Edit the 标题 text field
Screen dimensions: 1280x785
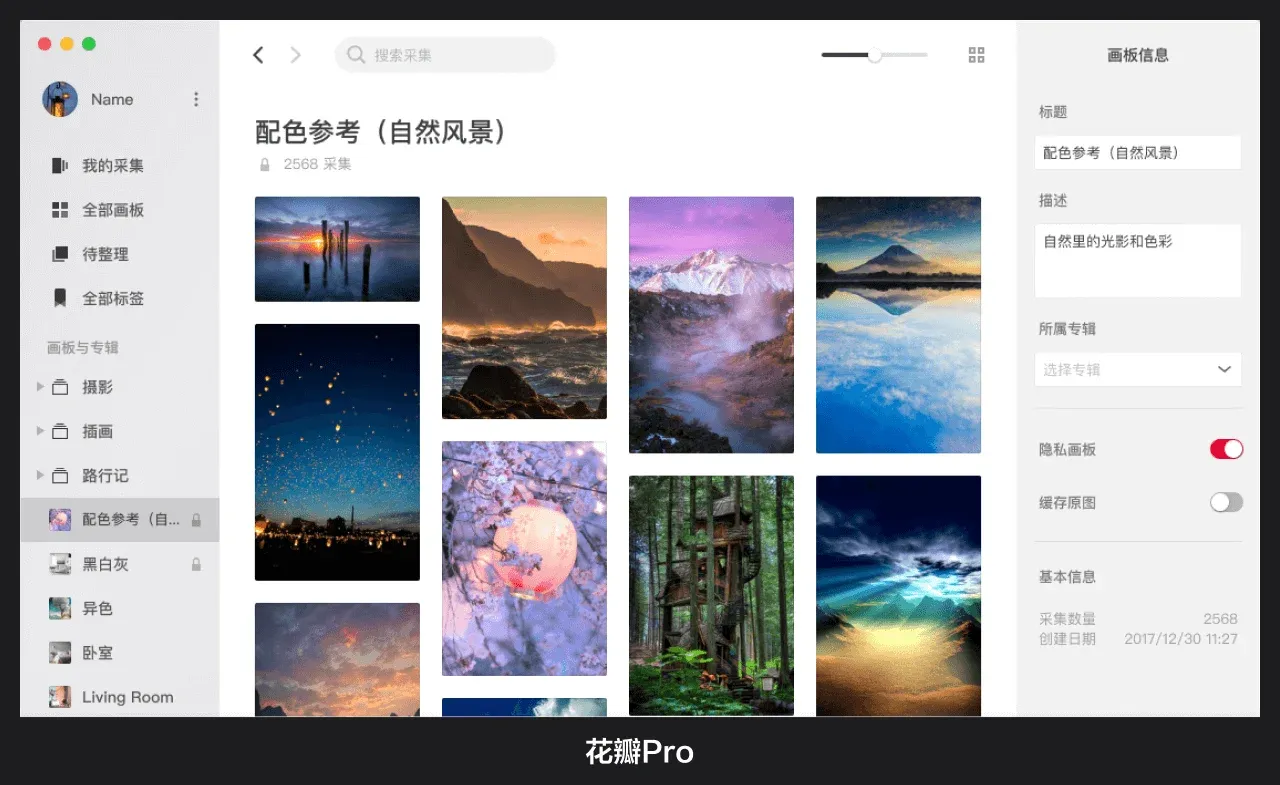click(x=1138, y=153)
